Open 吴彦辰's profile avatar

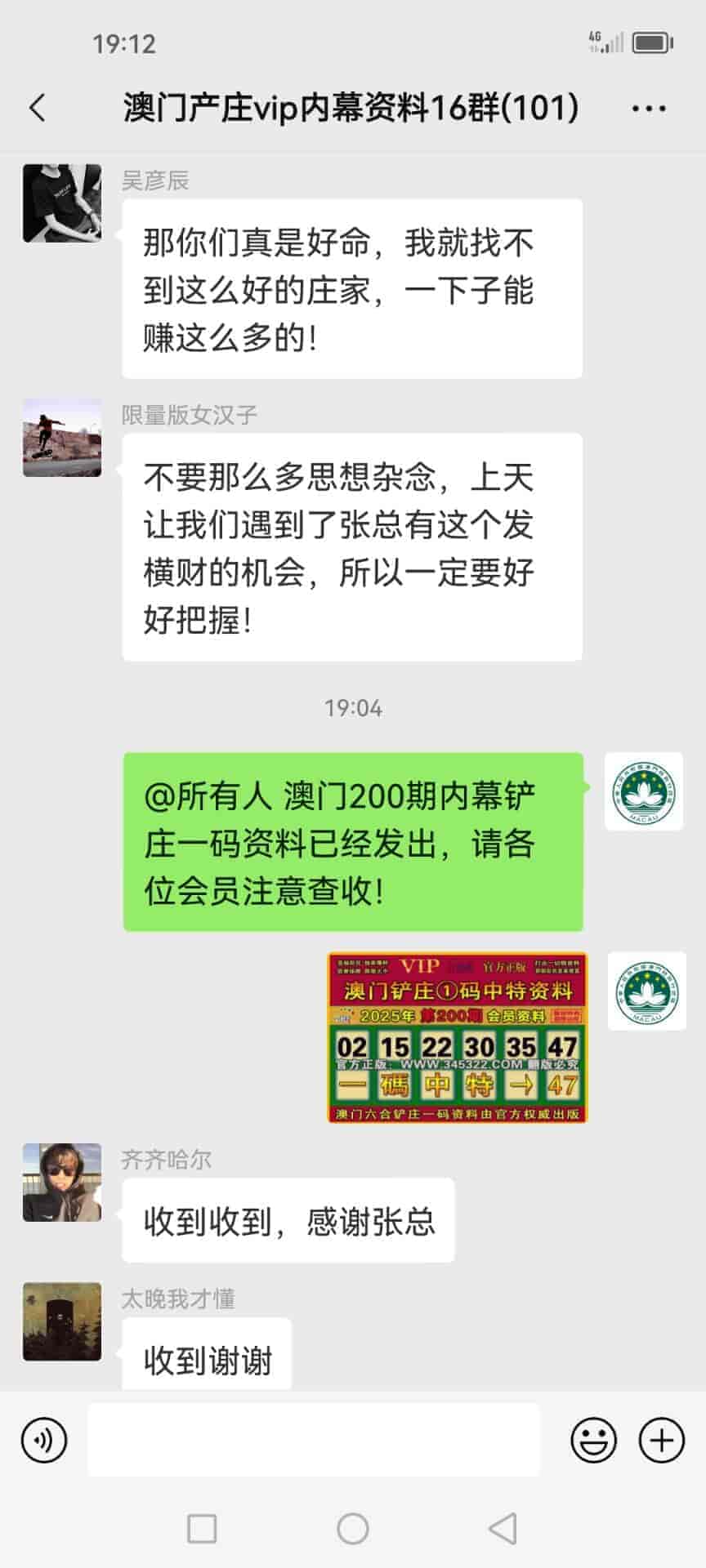[x=62, y=203]
